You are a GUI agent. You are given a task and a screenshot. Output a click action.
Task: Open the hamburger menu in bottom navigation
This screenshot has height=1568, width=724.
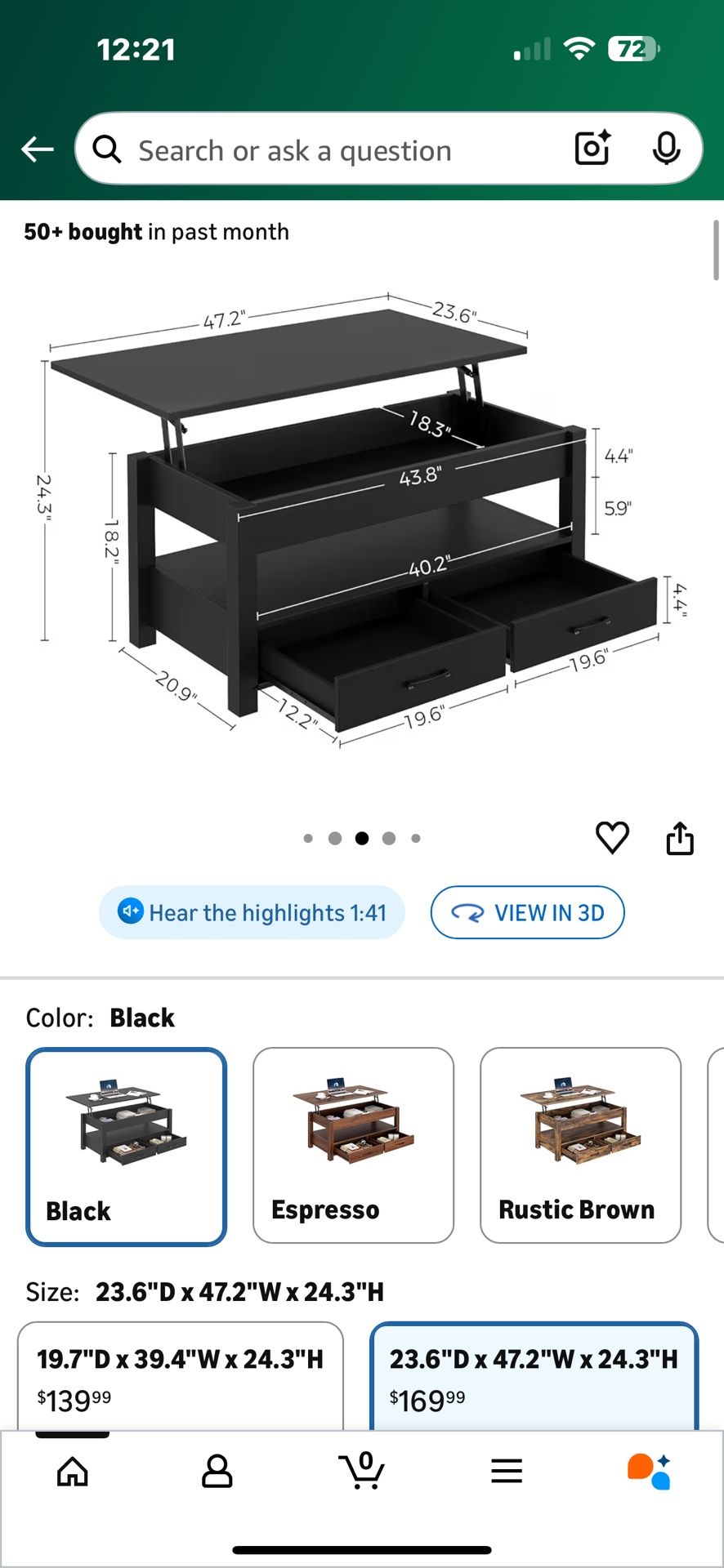[507, 1472]
